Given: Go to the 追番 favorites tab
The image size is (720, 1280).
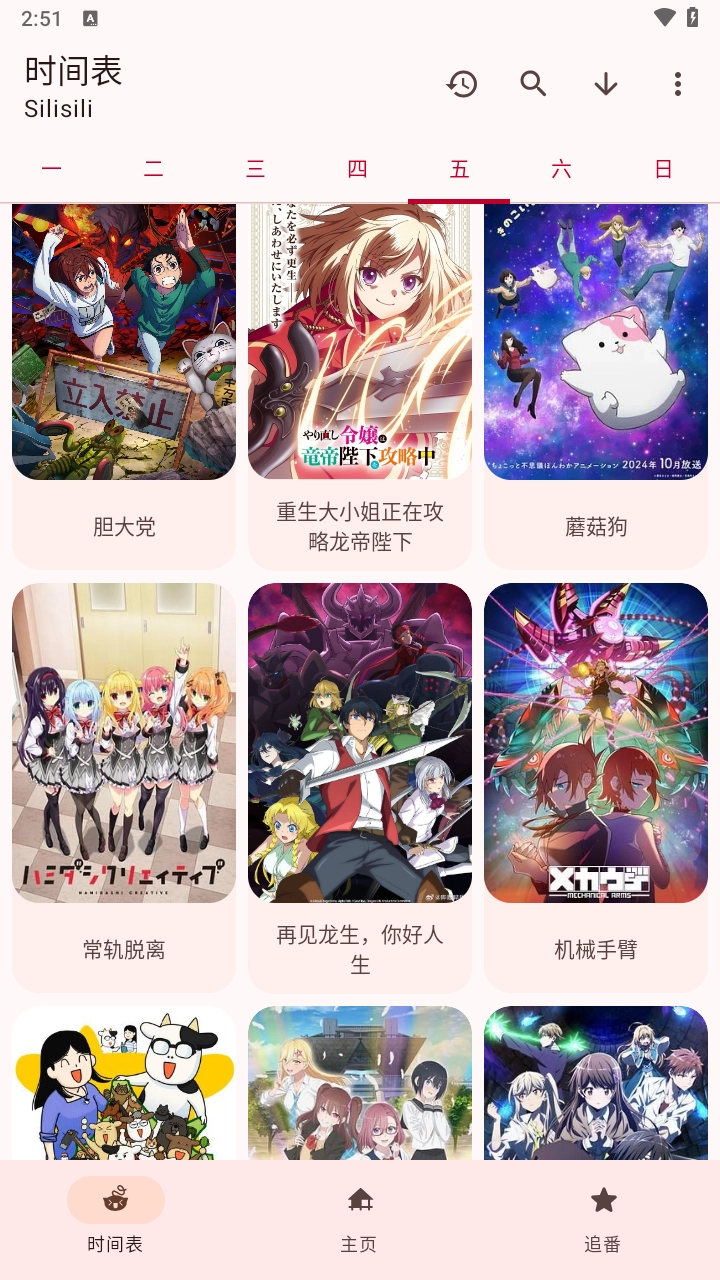Looking at the screenshot, I should (603, 1218).
